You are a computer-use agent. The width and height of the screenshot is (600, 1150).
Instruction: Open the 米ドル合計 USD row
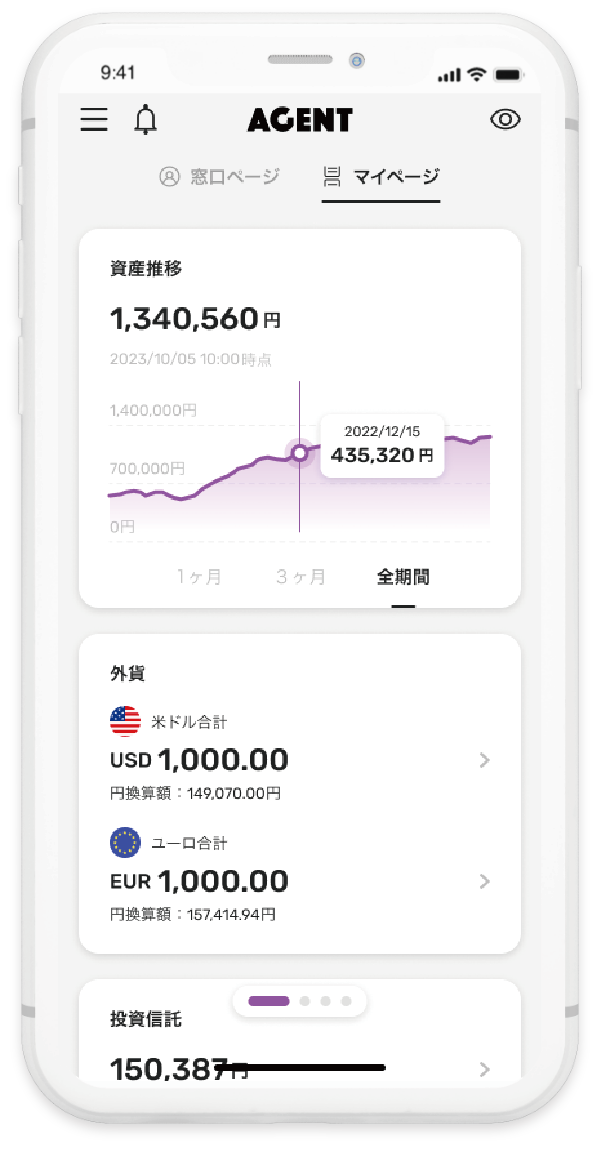pyautogui.click(x=300, y=760)
